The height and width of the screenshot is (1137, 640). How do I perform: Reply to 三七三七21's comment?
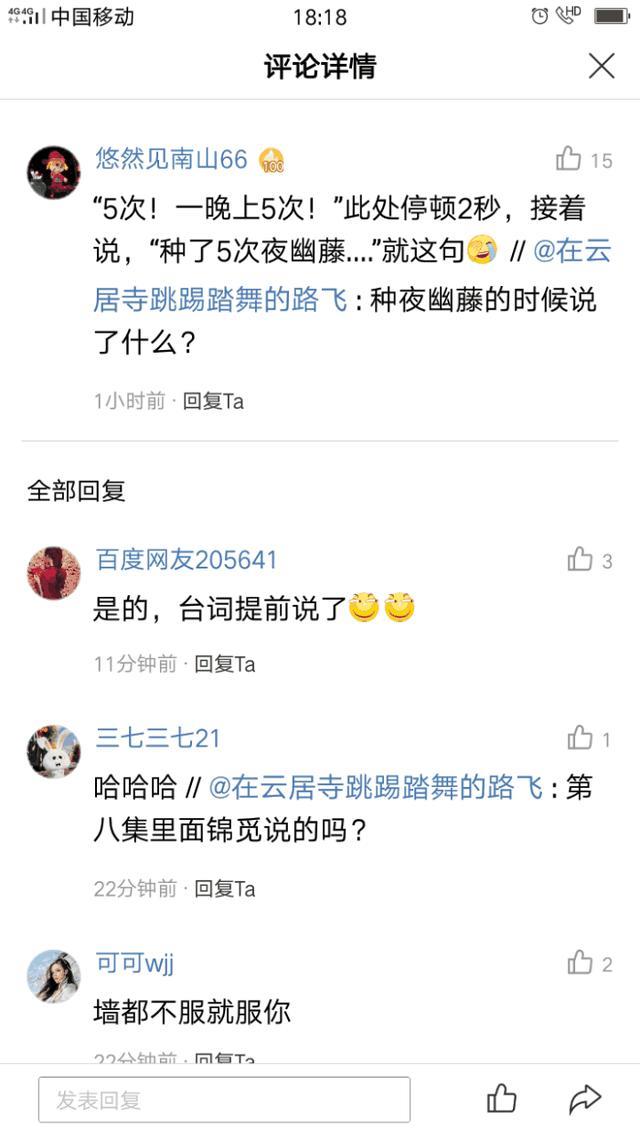pyautogui.click(x=224, y=888)
